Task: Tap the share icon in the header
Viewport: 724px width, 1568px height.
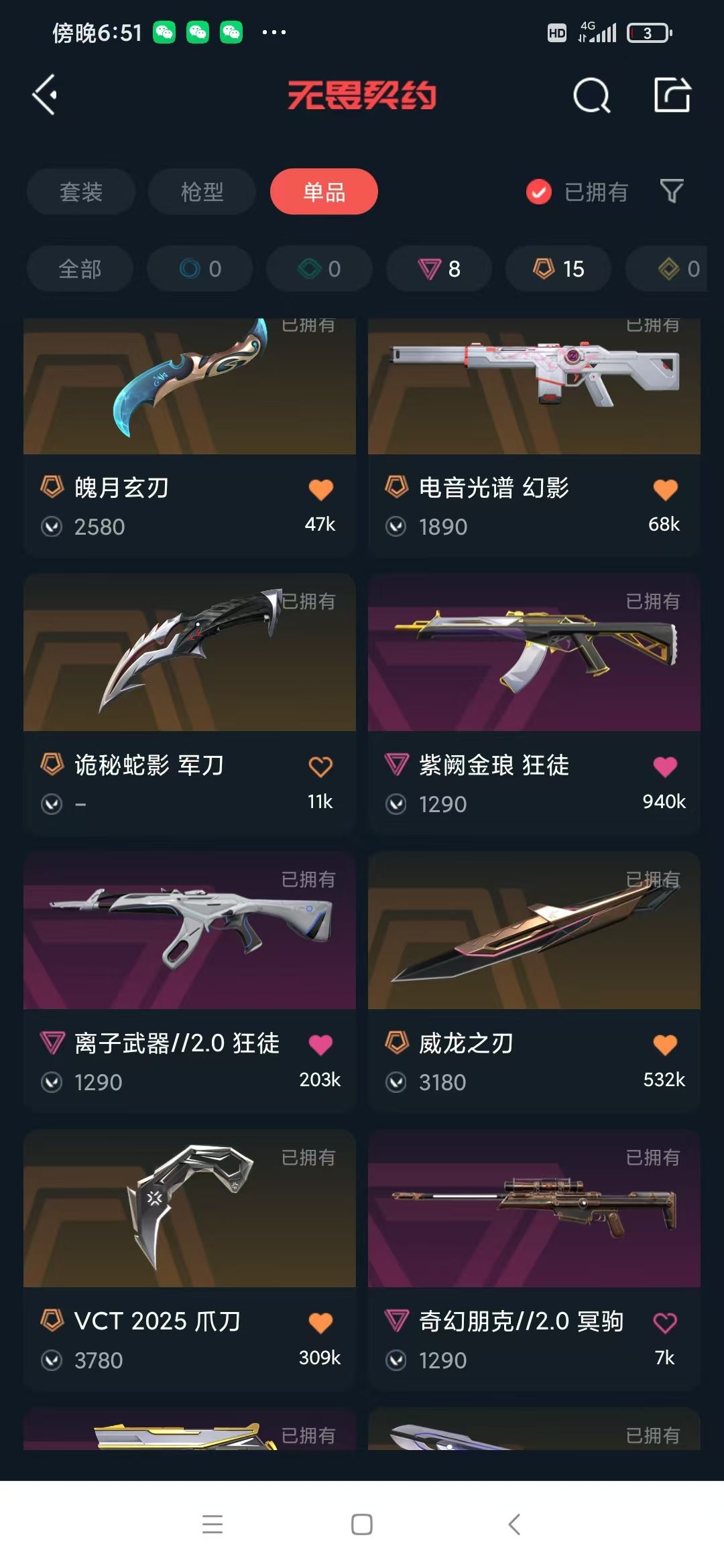Action: click(672, 94)
